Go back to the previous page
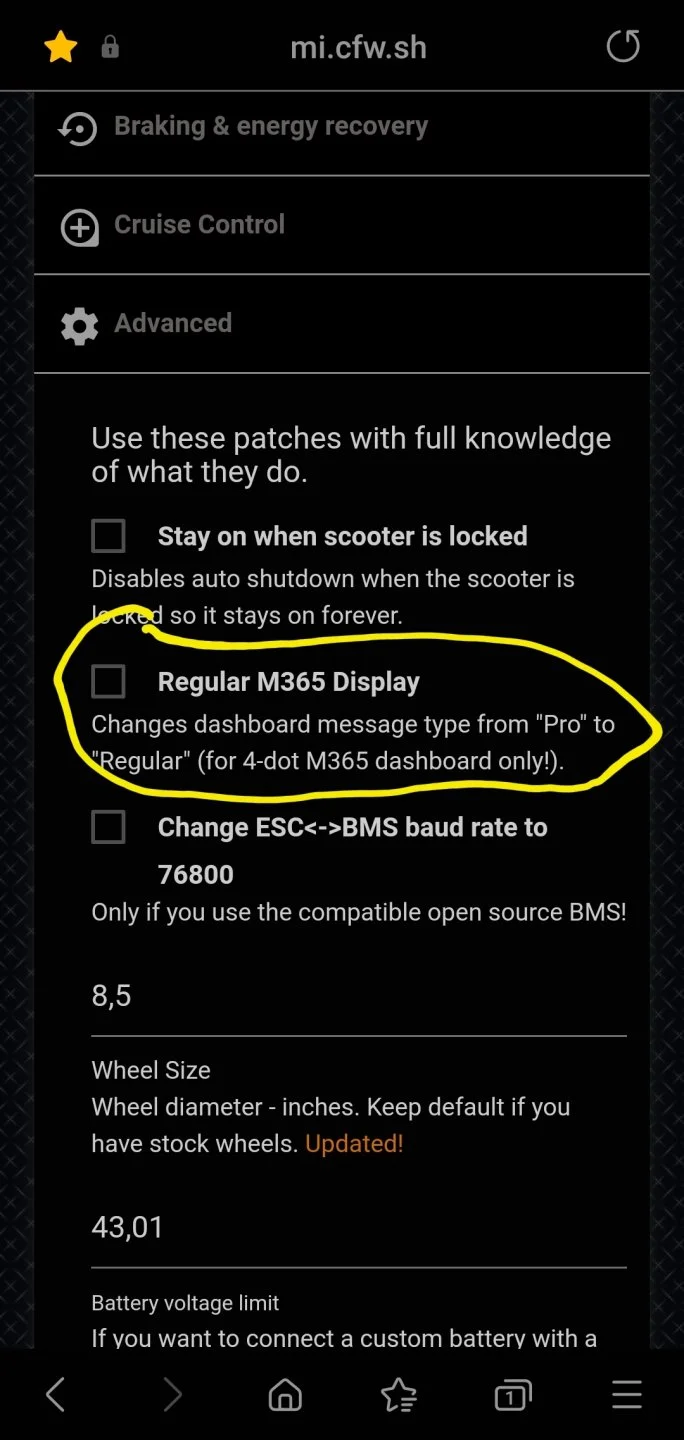Viewport: 684px width, 1440px height. [x=56, y=1394]
